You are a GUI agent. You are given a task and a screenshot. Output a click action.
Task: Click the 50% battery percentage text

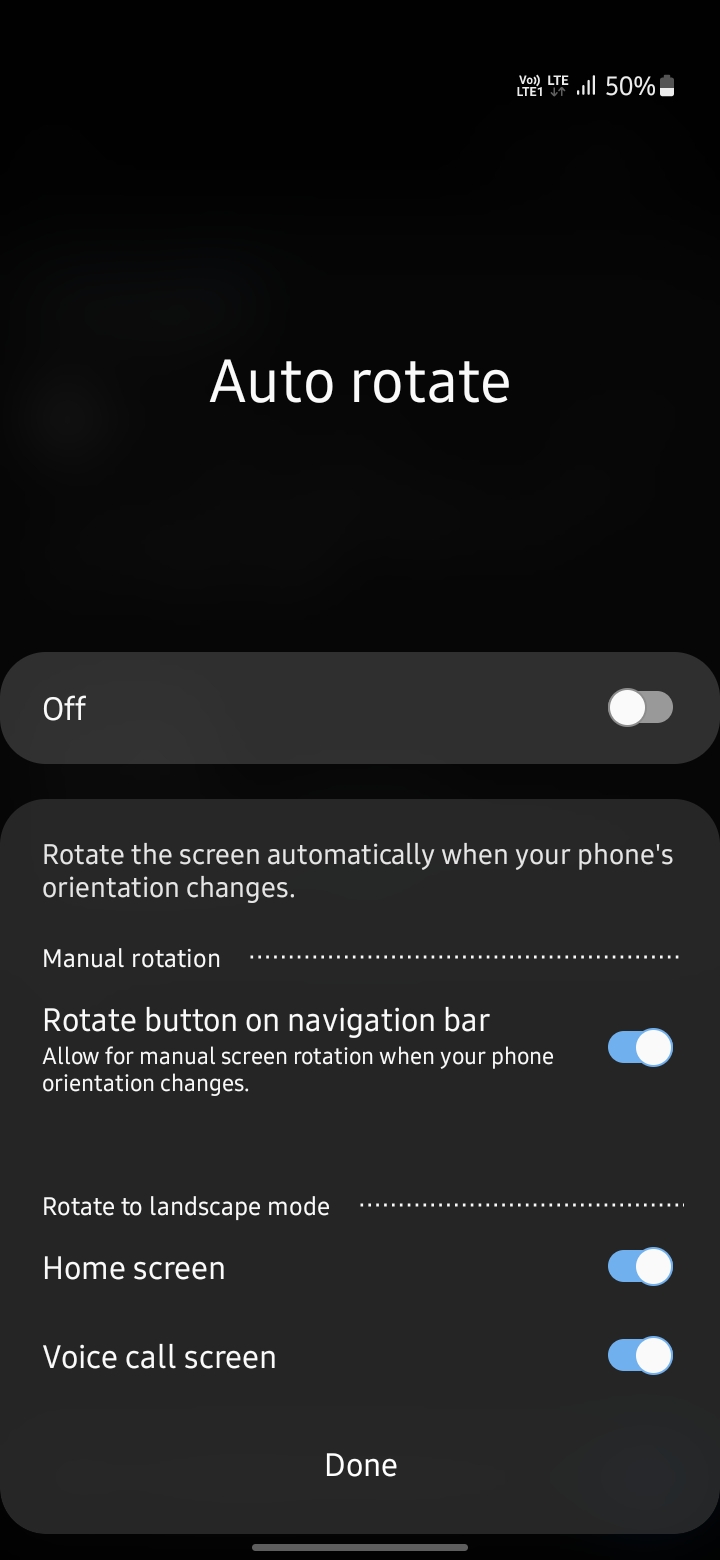tap(628, 86)
